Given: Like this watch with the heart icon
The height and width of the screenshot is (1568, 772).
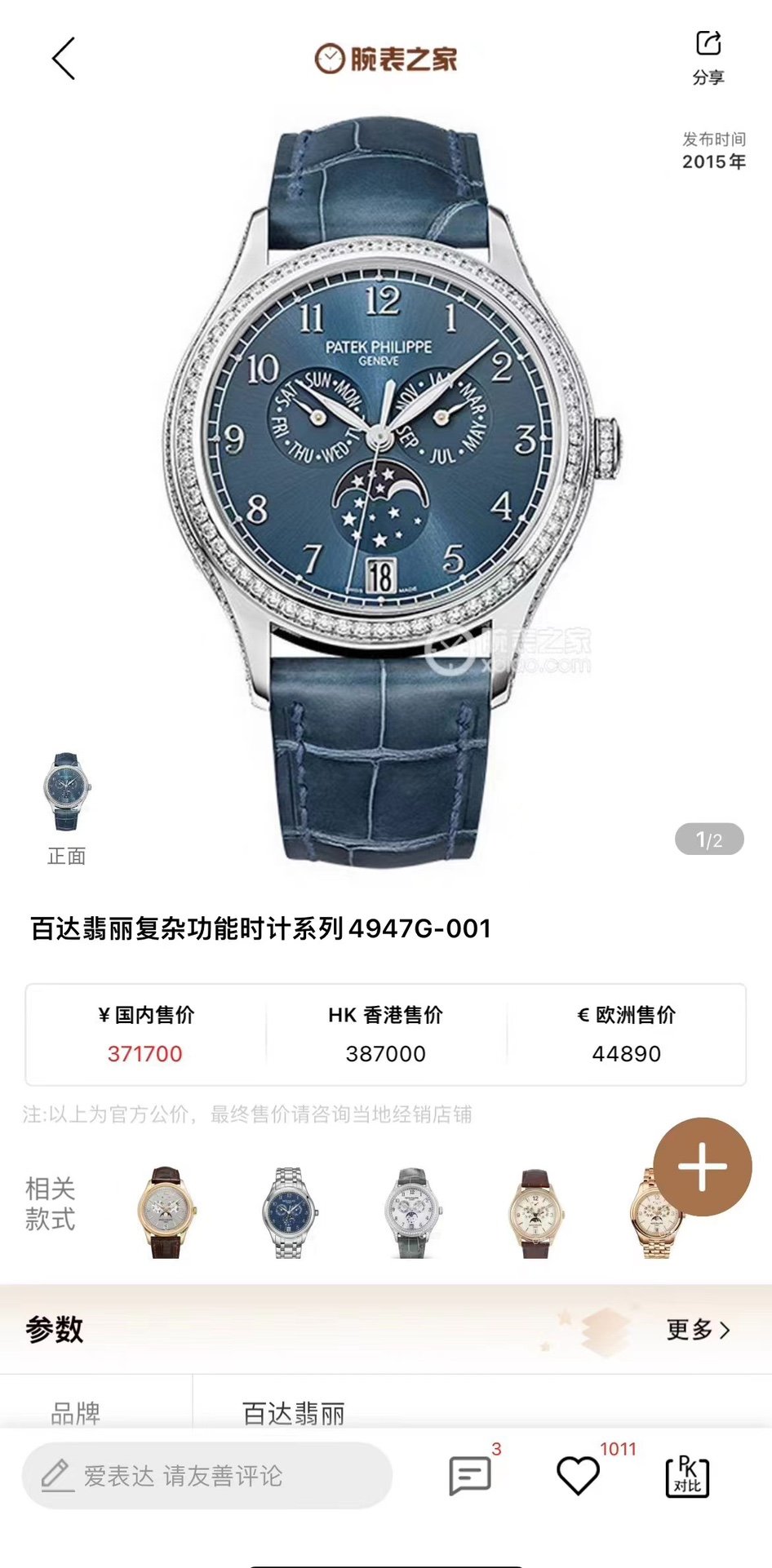Looking at the screenshot, I should pos(578,1475).
